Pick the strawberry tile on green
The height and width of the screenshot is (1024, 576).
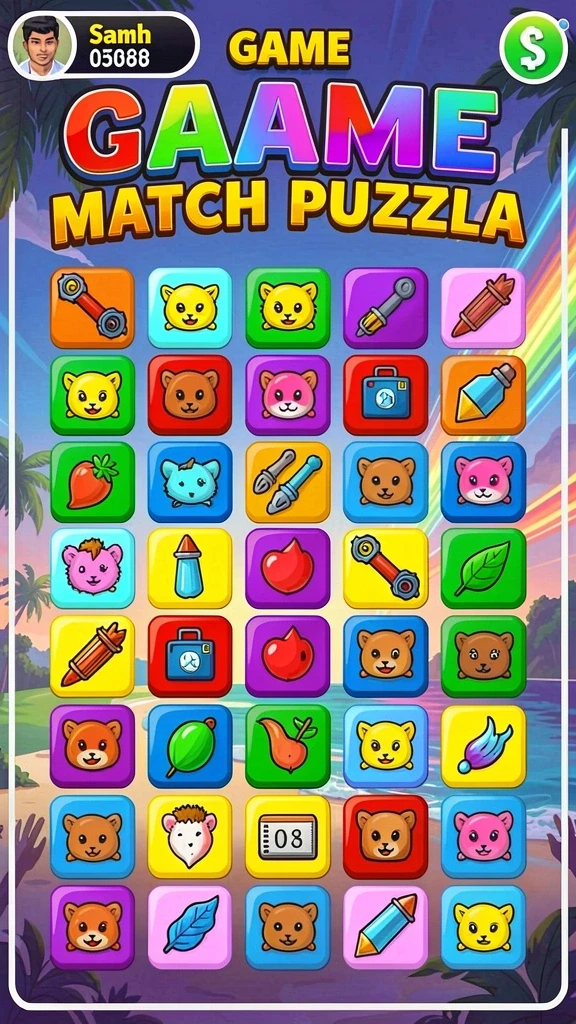pyautogui.click(x=92, y=482)
